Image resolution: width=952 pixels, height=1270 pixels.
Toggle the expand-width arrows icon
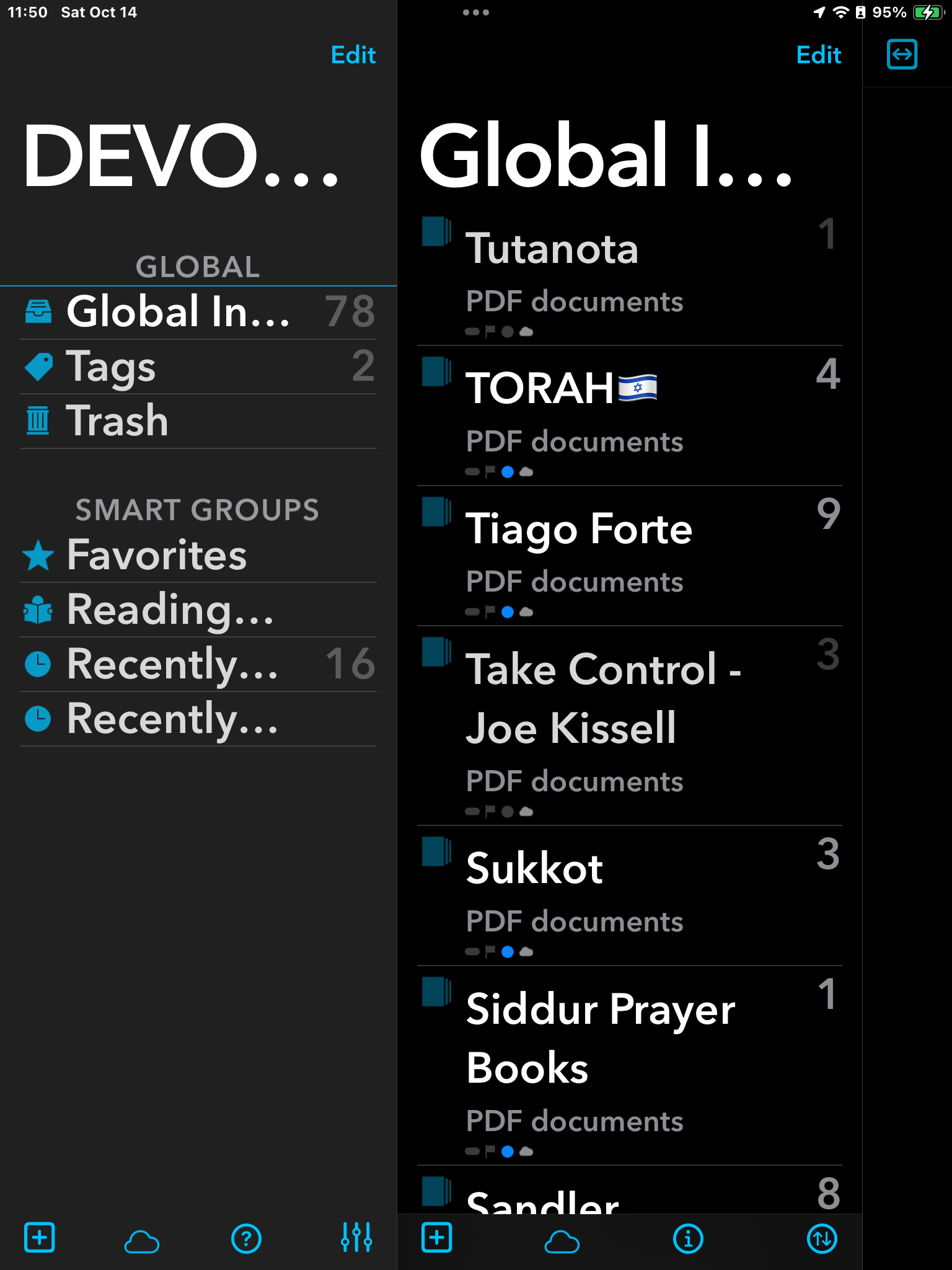tap(902, 55)
